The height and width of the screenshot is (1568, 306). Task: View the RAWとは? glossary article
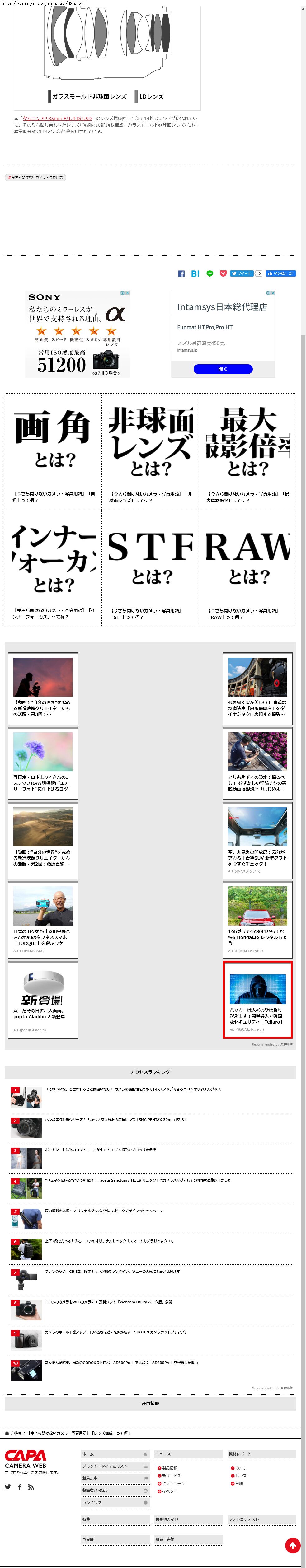pos(247,567)
